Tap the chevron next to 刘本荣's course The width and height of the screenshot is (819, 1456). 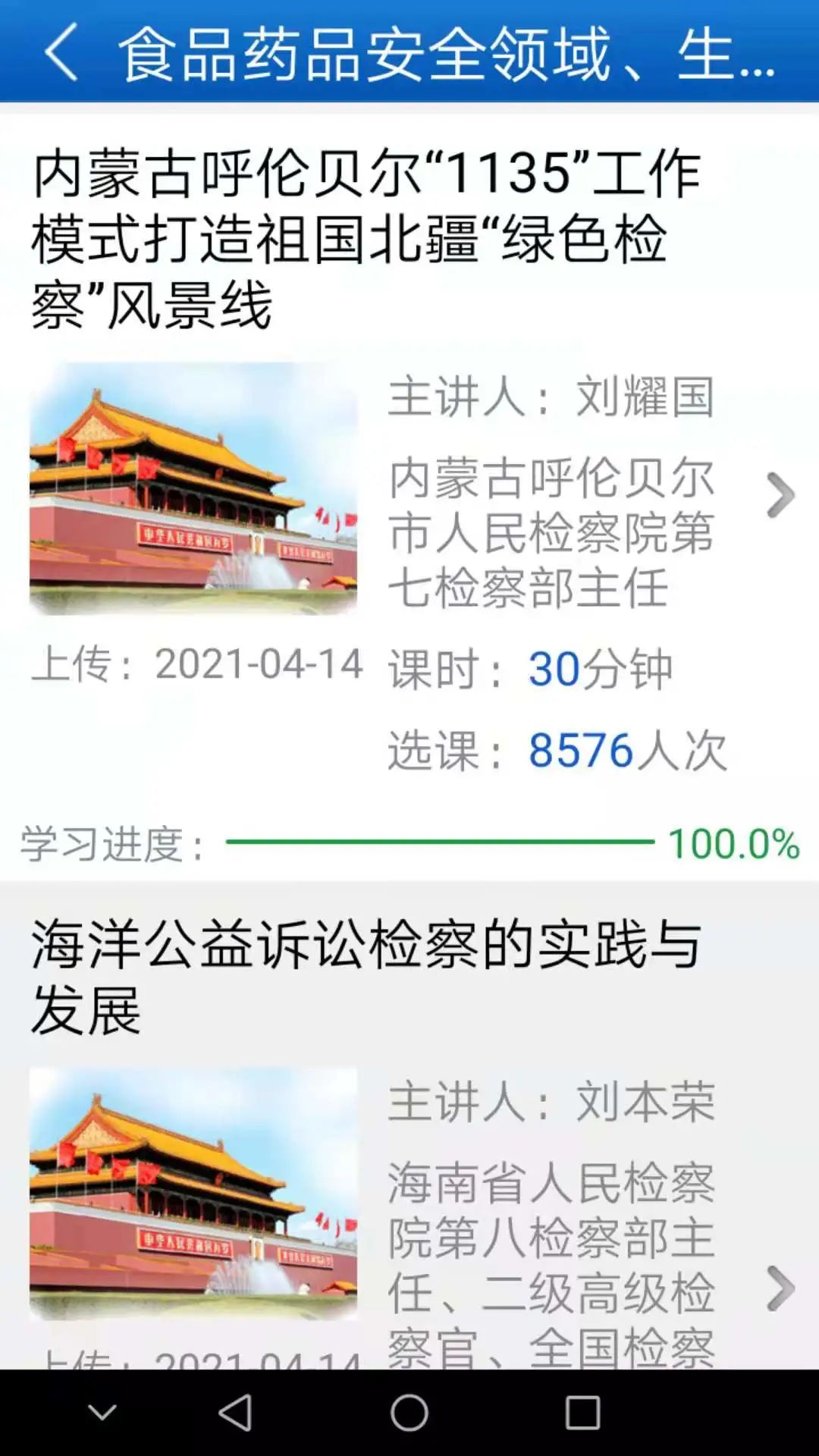point(780,1288)
